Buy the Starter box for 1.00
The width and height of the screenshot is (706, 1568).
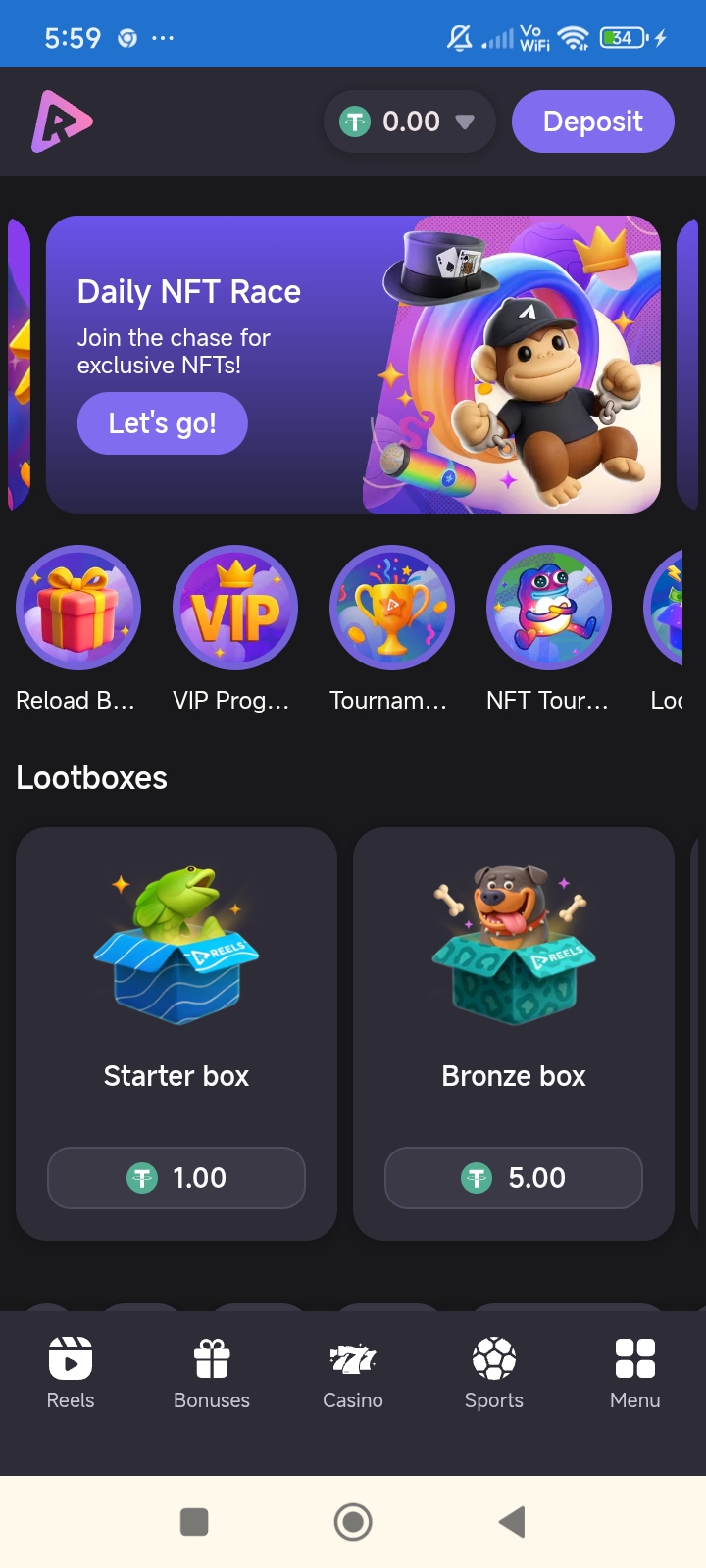tap(176, 1178)
